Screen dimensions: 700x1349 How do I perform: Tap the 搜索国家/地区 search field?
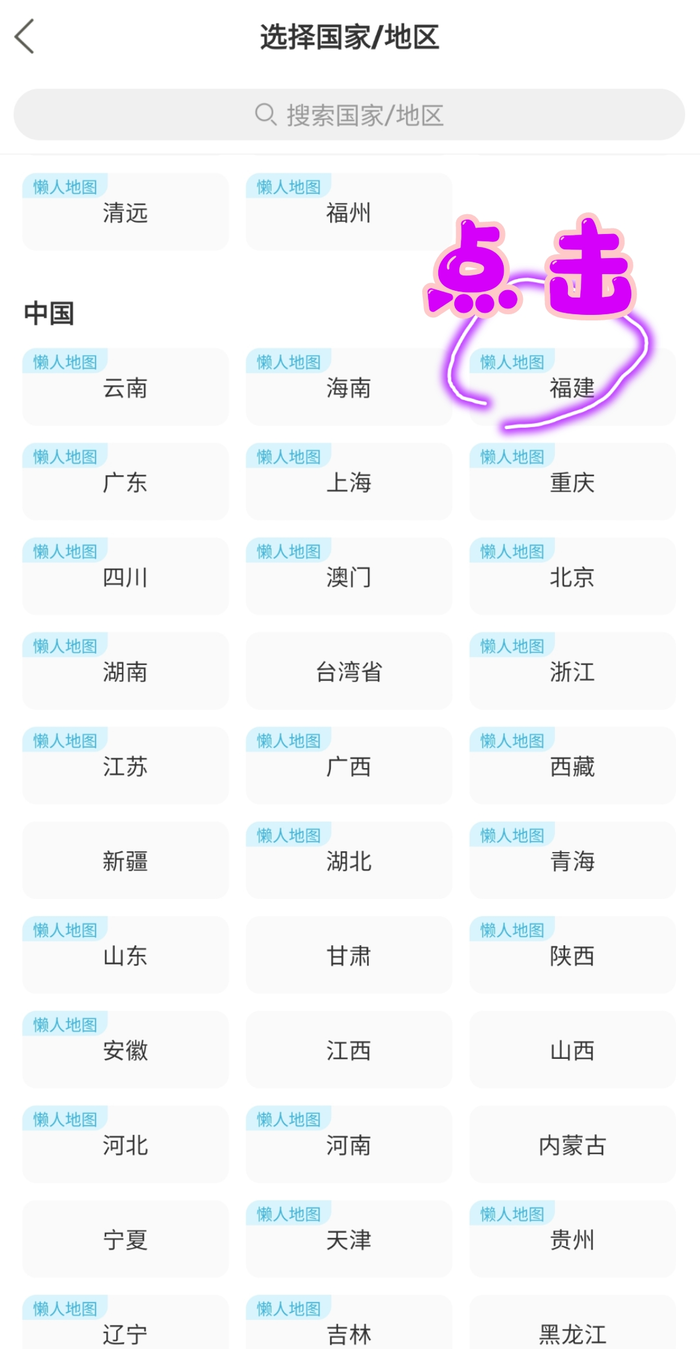[x=349, y=115]
